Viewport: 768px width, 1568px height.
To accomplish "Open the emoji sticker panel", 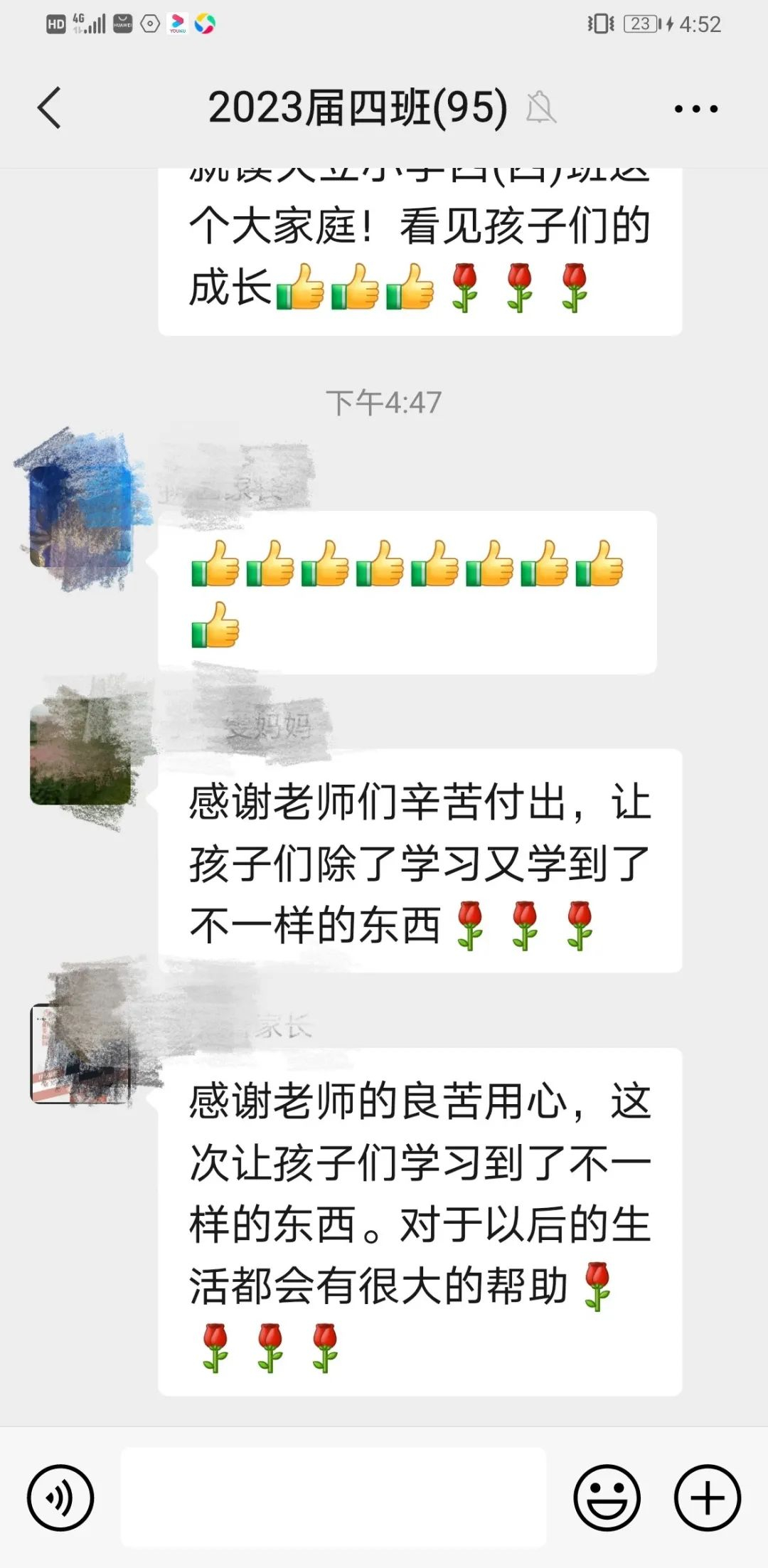I will [x=607, y=1498].
